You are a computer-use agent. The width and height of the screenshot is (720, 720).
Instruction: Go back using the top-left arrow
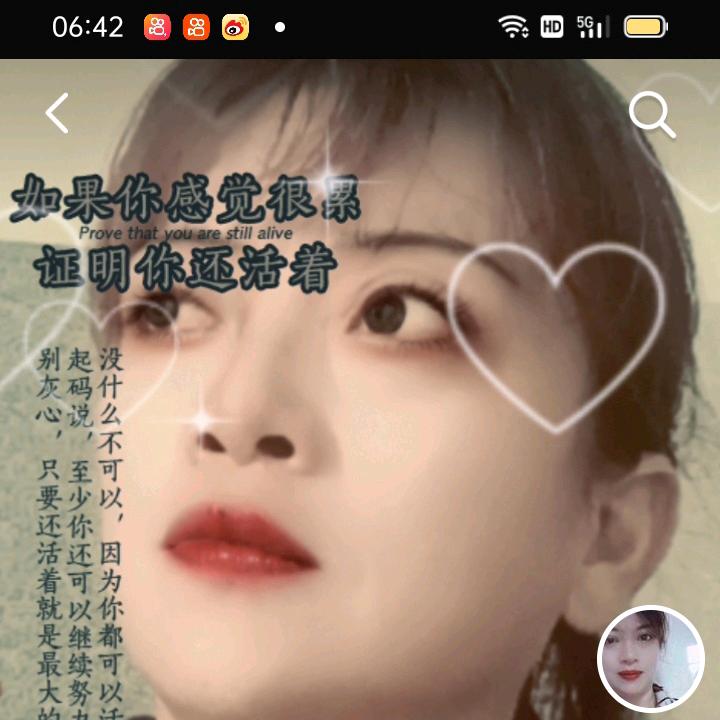(57, 114)
